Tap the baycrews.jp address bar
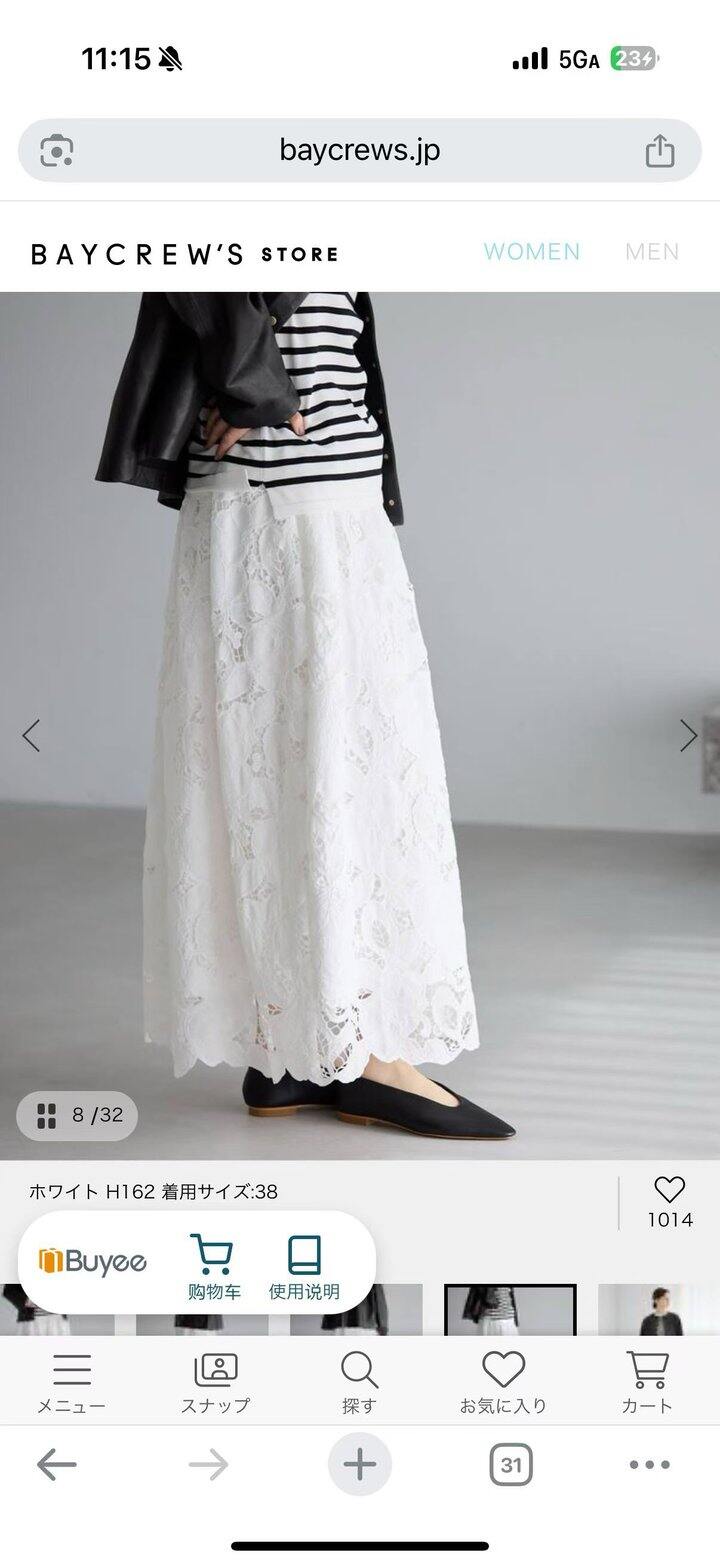Viewport: 720px width, 1565px height. pyautogui.click(x=360, y=151)
